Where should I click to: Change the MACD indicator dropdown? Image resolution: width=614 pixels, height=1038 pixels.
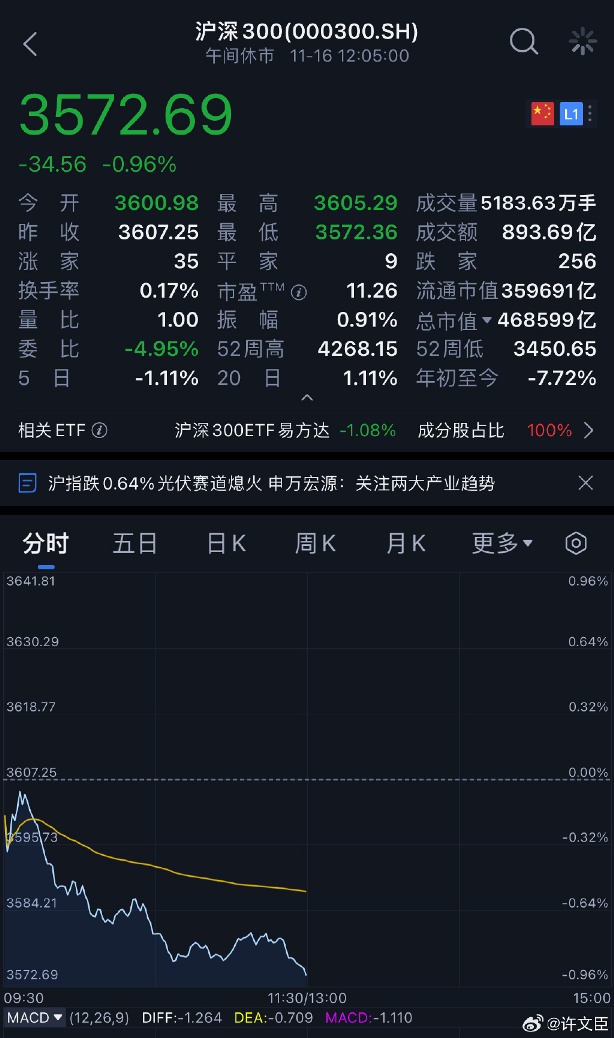(x=34, y=1017)
